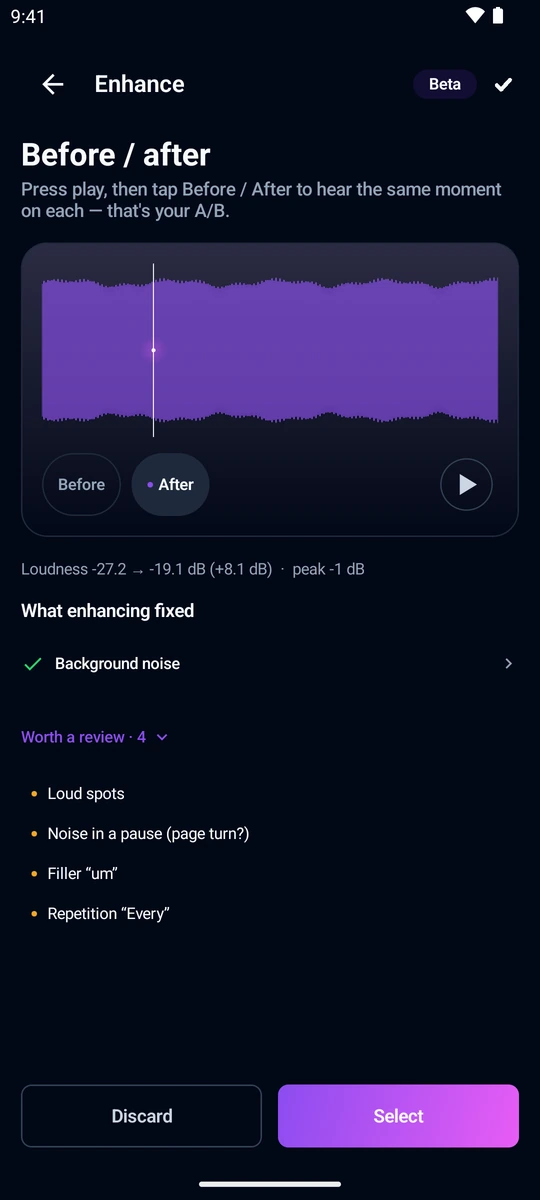Tap the Select button
540x1200 pixels.
398,1116
